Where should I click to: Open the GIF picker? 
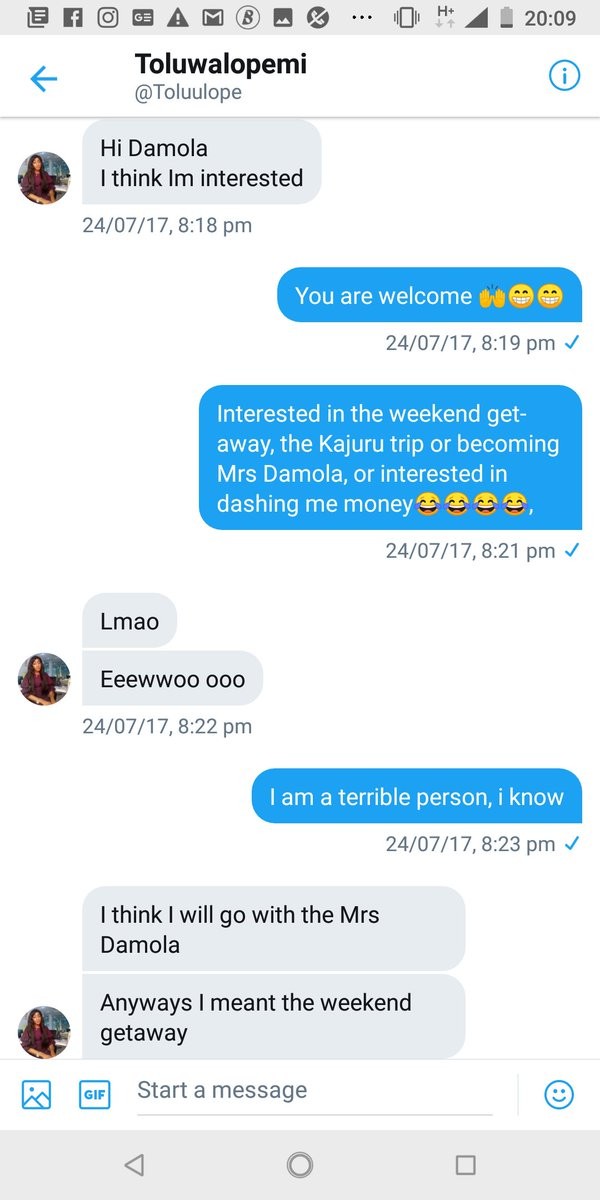click(94, 1094)
